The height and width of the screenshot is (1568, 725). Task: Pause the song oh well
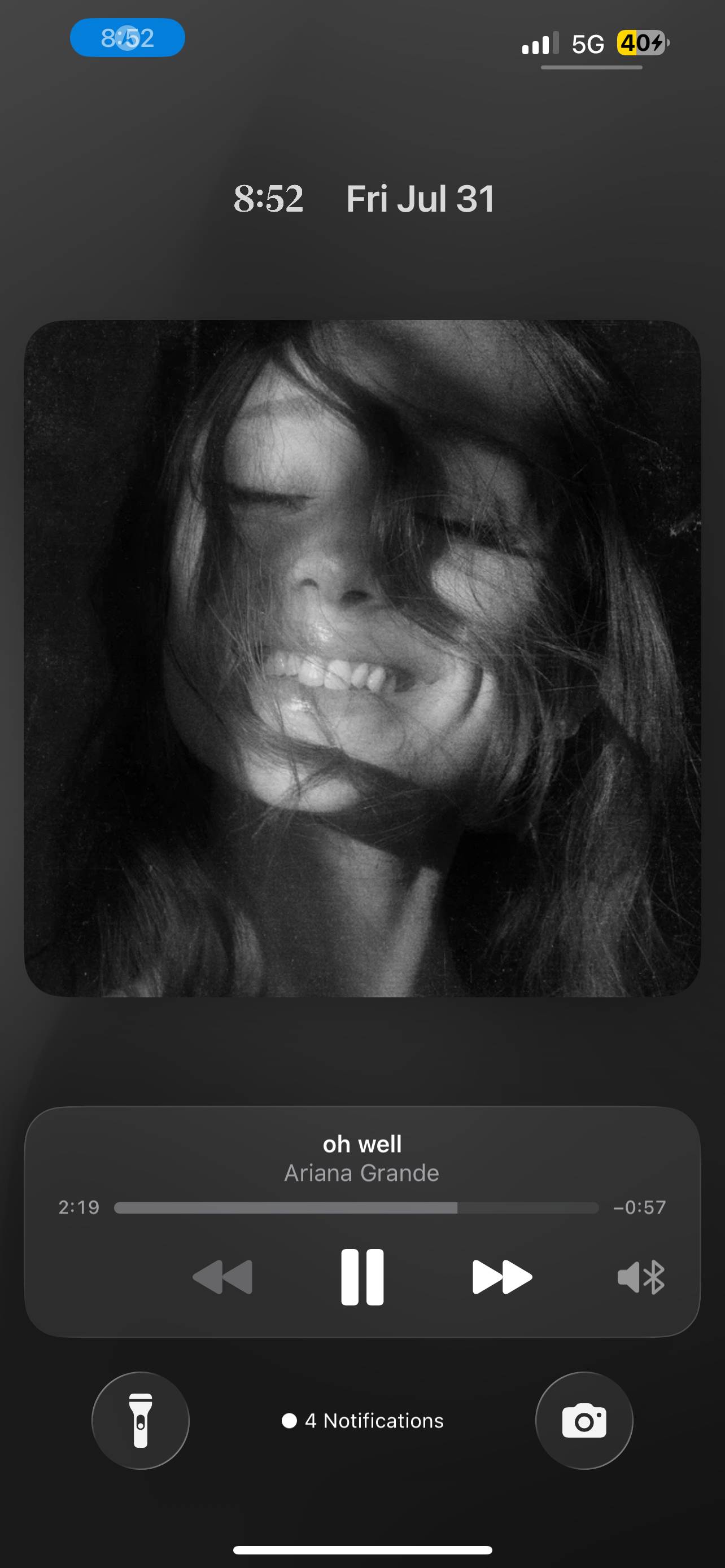pos(362,1277)
